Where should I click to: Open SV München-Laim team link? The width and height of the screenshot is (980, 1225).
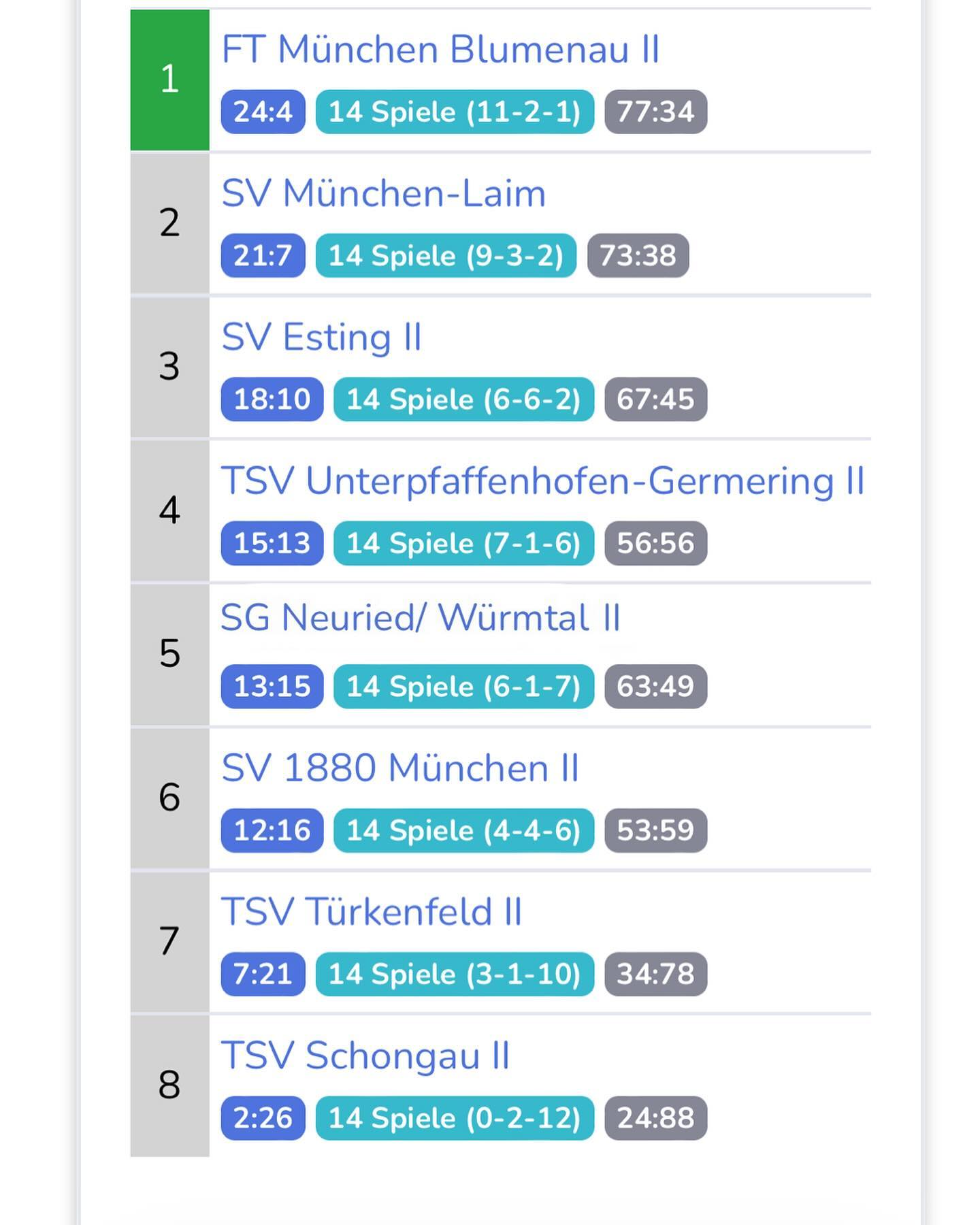pos(383,194)
